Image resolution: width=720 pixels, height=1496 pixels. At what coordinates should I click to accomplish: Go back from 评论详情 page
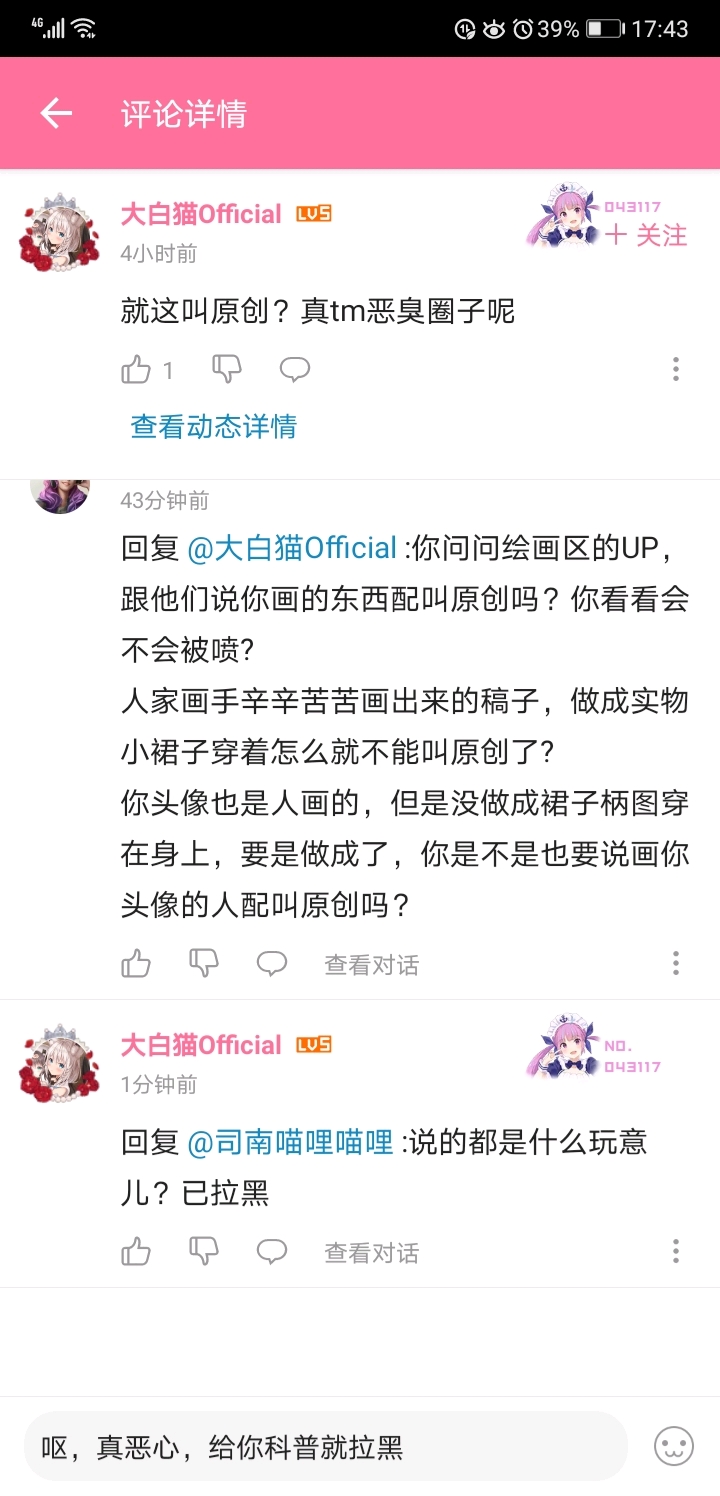pyautogui.click(x=56, y=114)
